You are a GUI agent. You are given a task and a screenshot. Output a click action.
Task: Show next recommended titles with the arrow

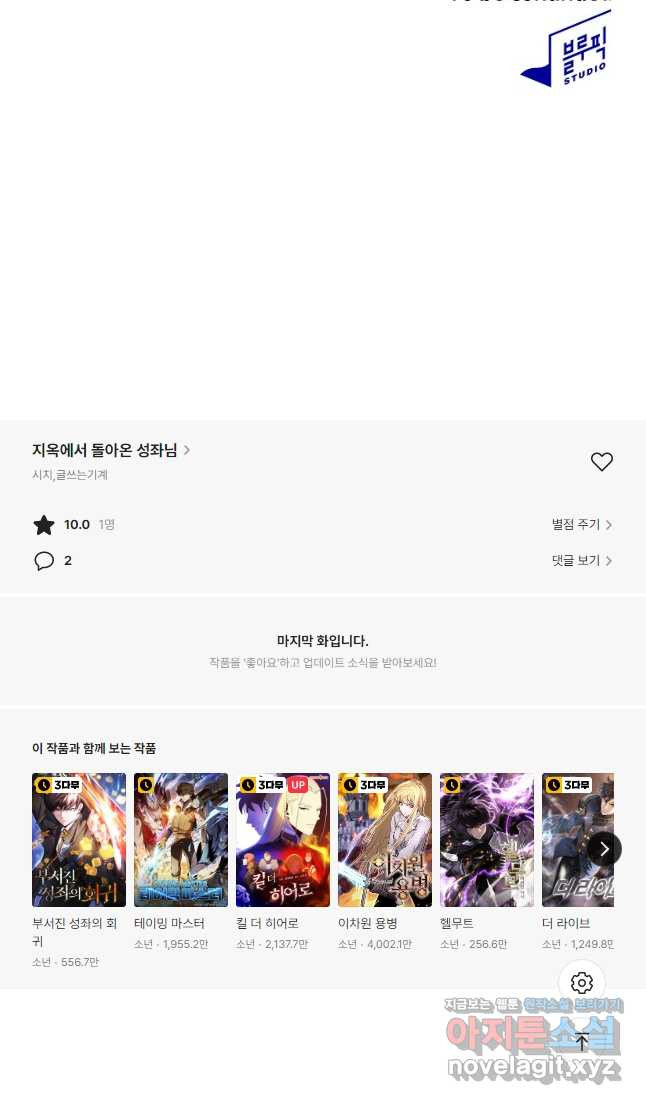[x=604, y=849]
